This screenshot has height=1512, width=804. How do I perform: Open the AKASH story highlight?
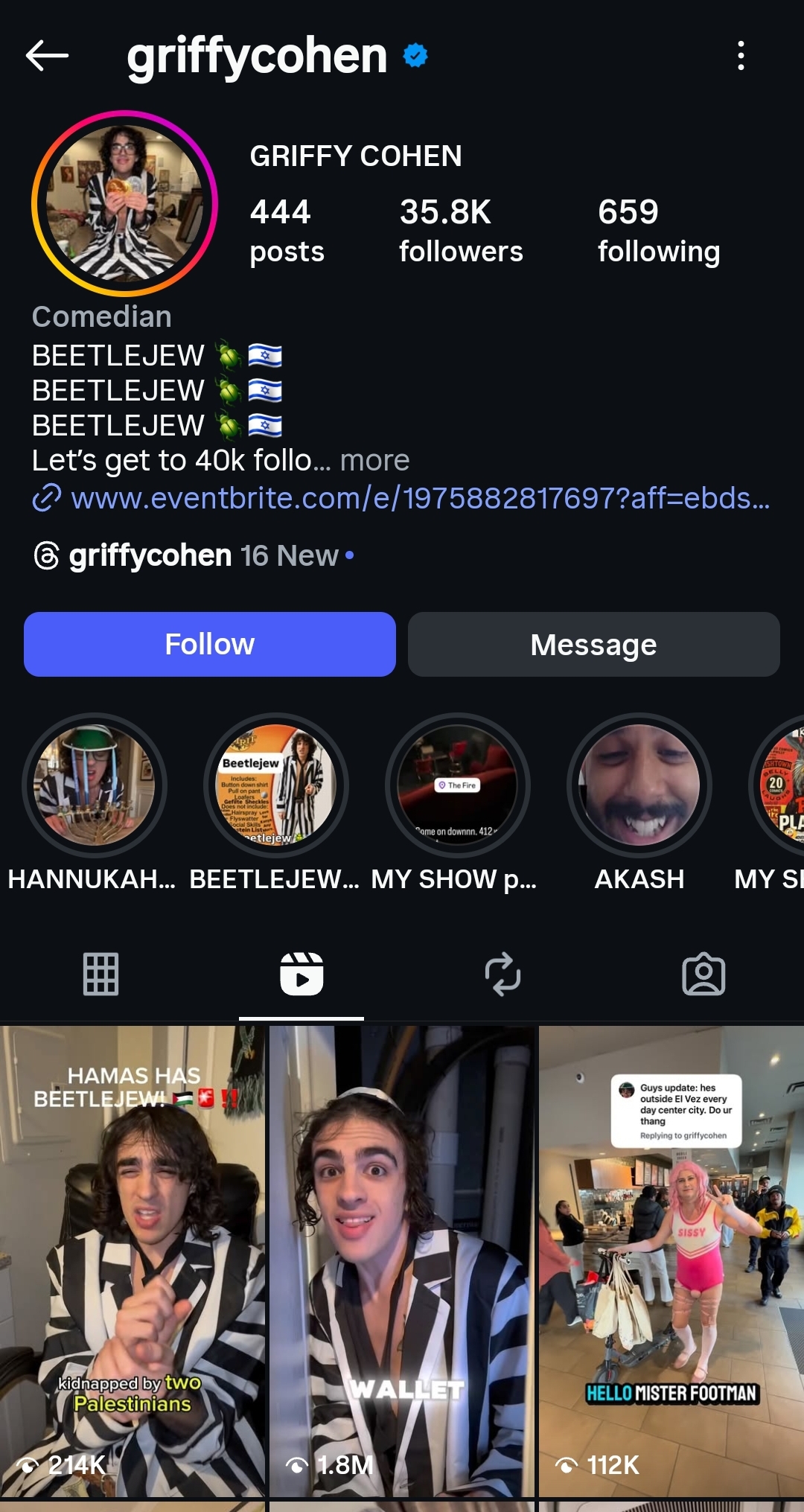639,785
